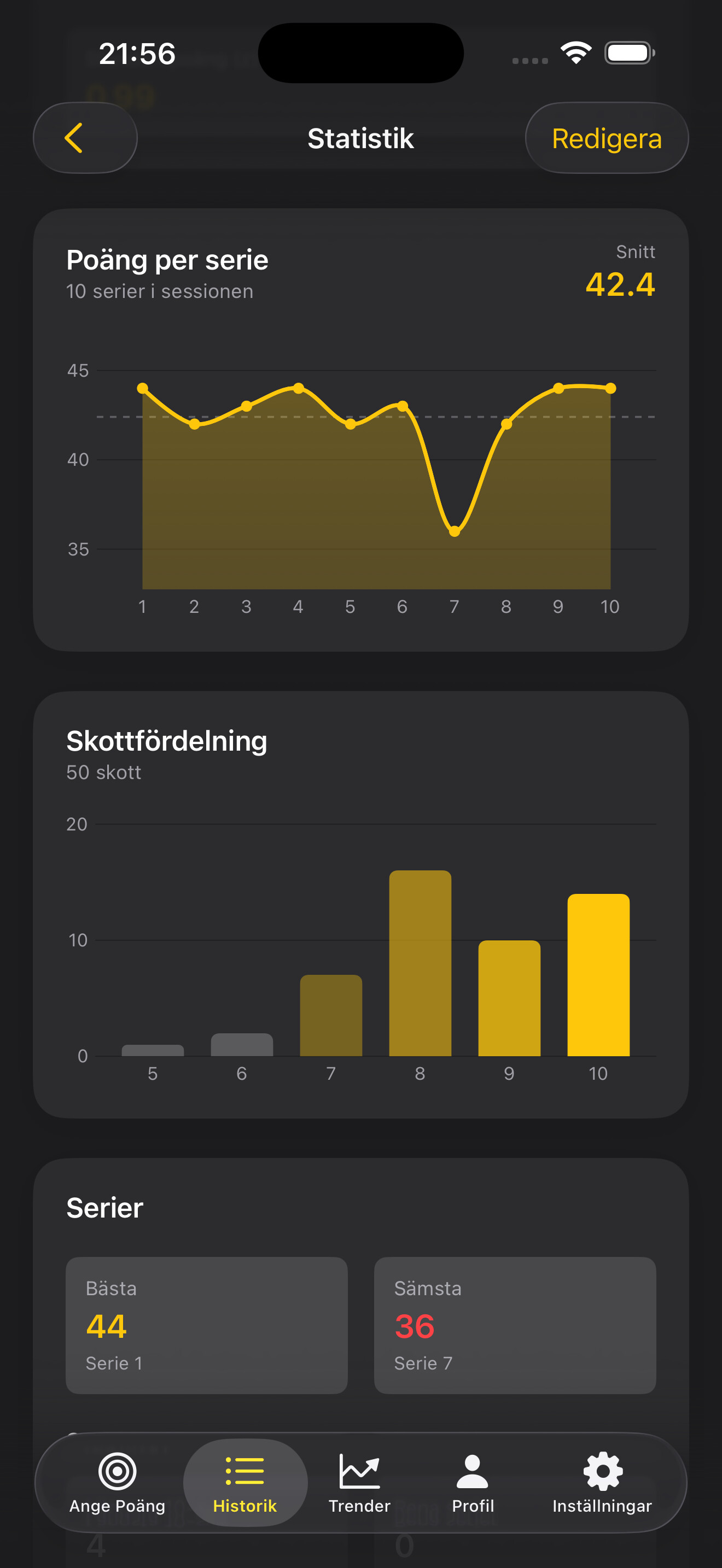Tap the Redigera button
722x1568 pixels.
tap(607, 138)
